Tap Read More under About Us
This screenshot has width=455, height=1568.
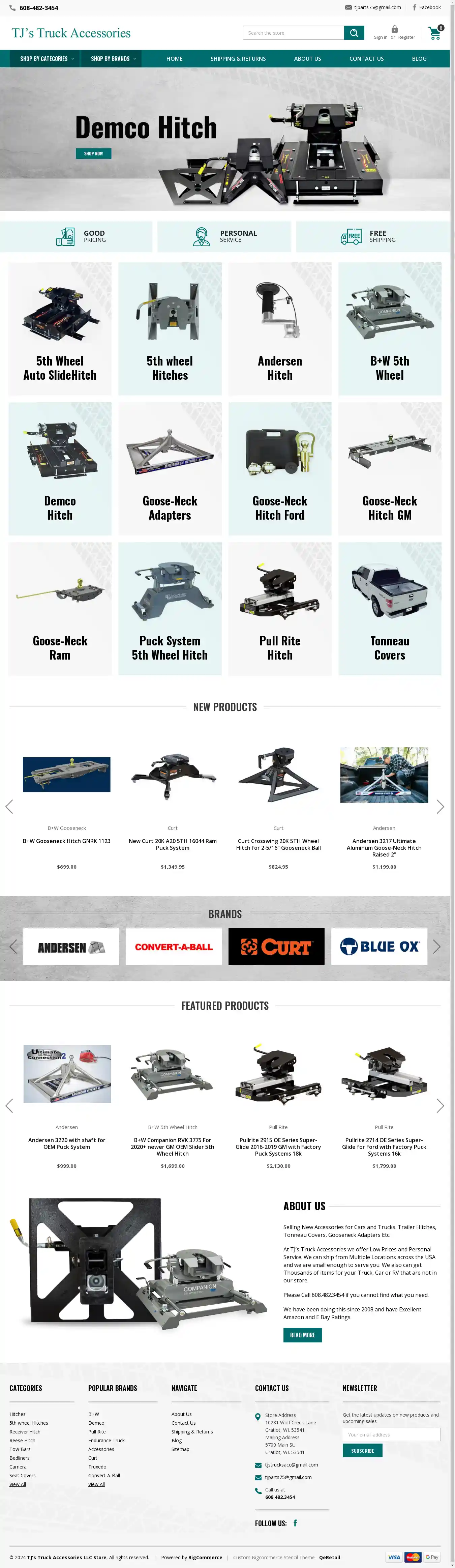pos(302,1335)
